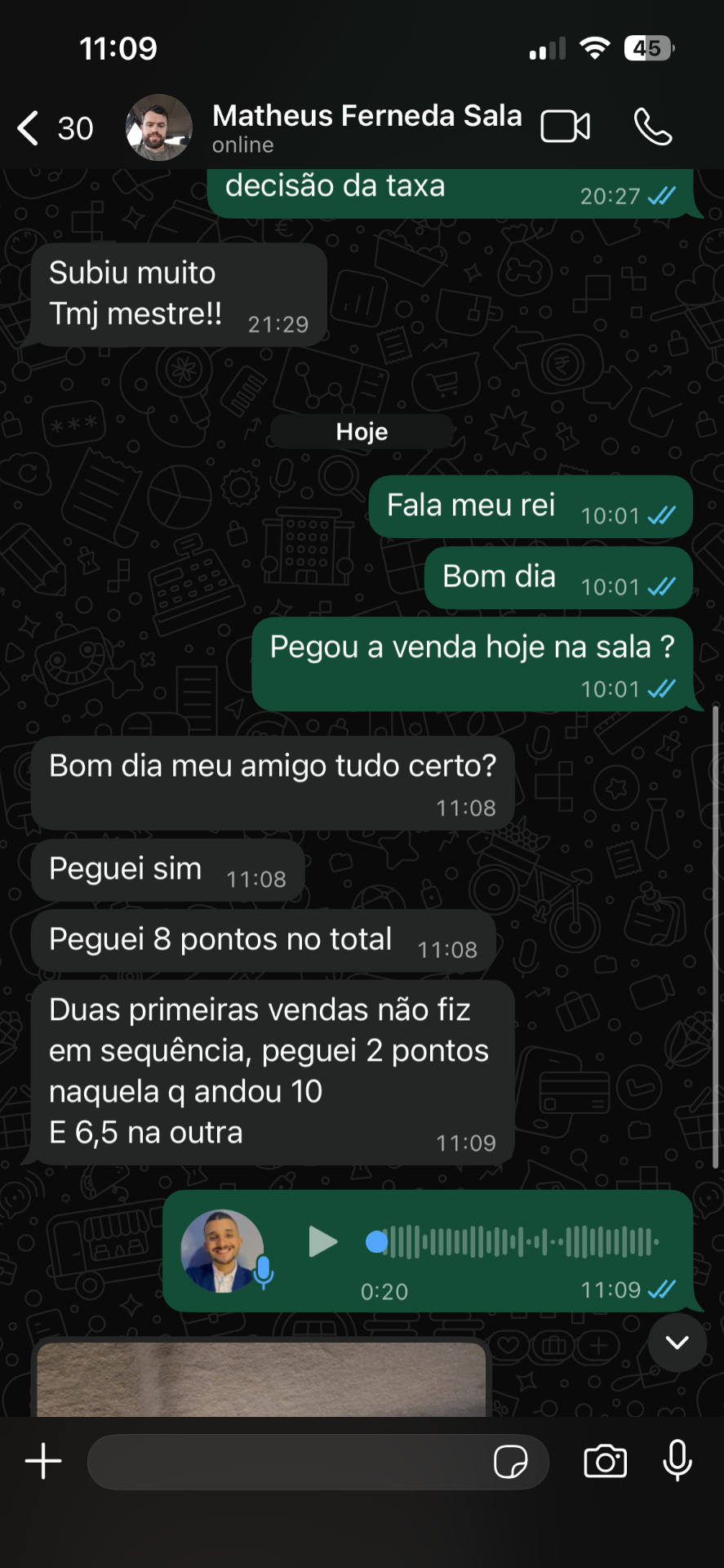The width and height of the screenshot is (724, 1568).
Task: Start a voice call with Matheus
Action: click(x=653, y=127)
